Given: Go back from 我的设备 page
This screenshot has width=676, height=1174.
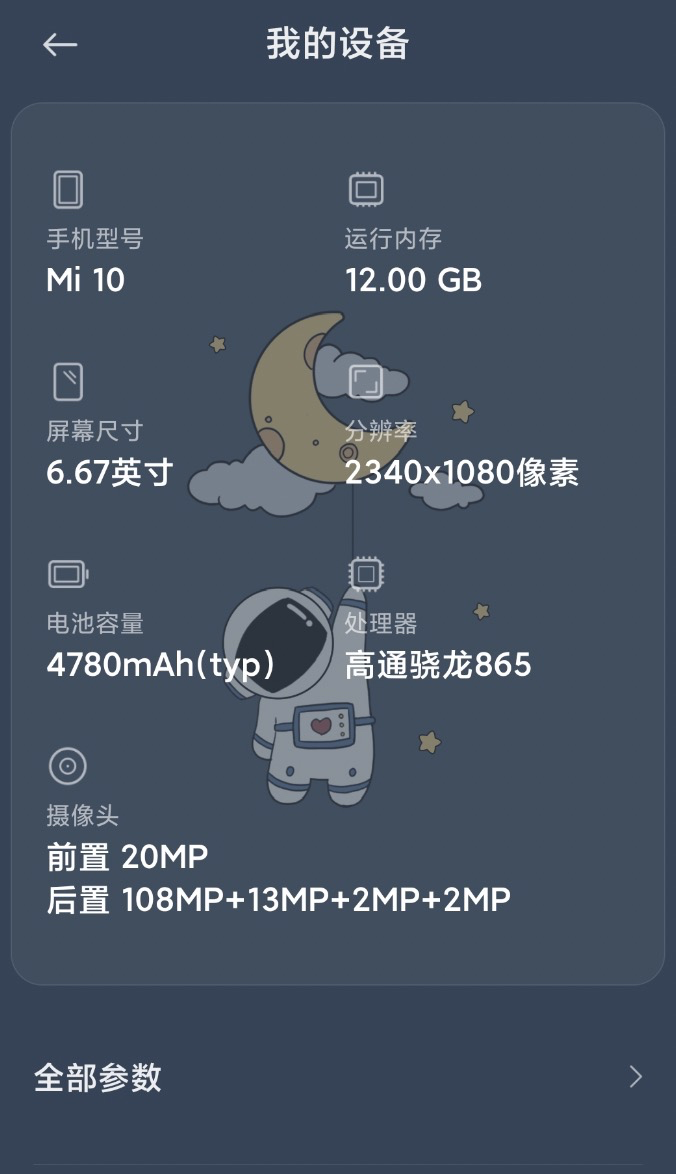Looking at the screenshot, I should (60, 45).
